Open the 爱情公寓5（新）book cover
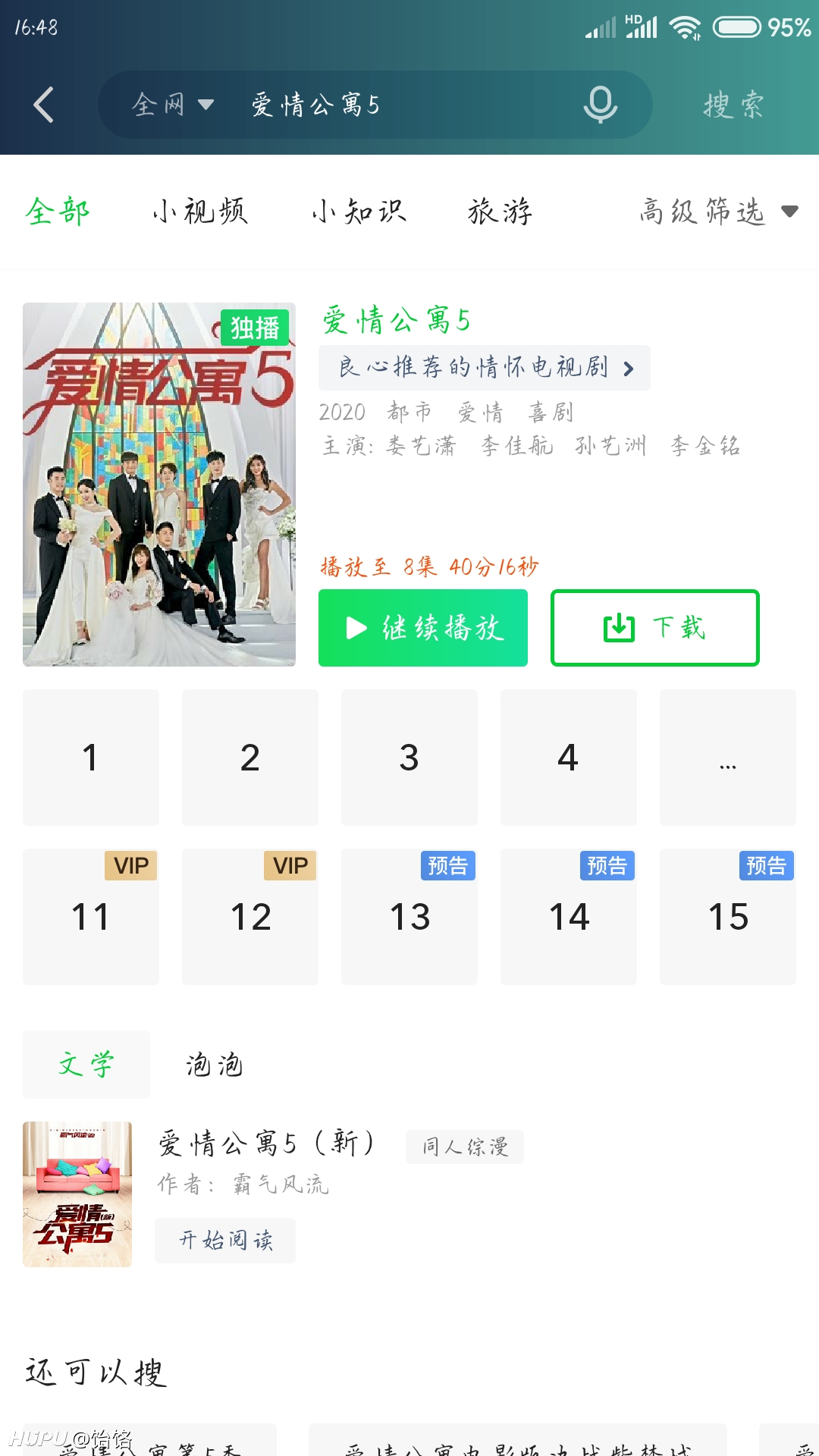The height and width of the screenshot is (1456, 819). (x=77, y=1194)
